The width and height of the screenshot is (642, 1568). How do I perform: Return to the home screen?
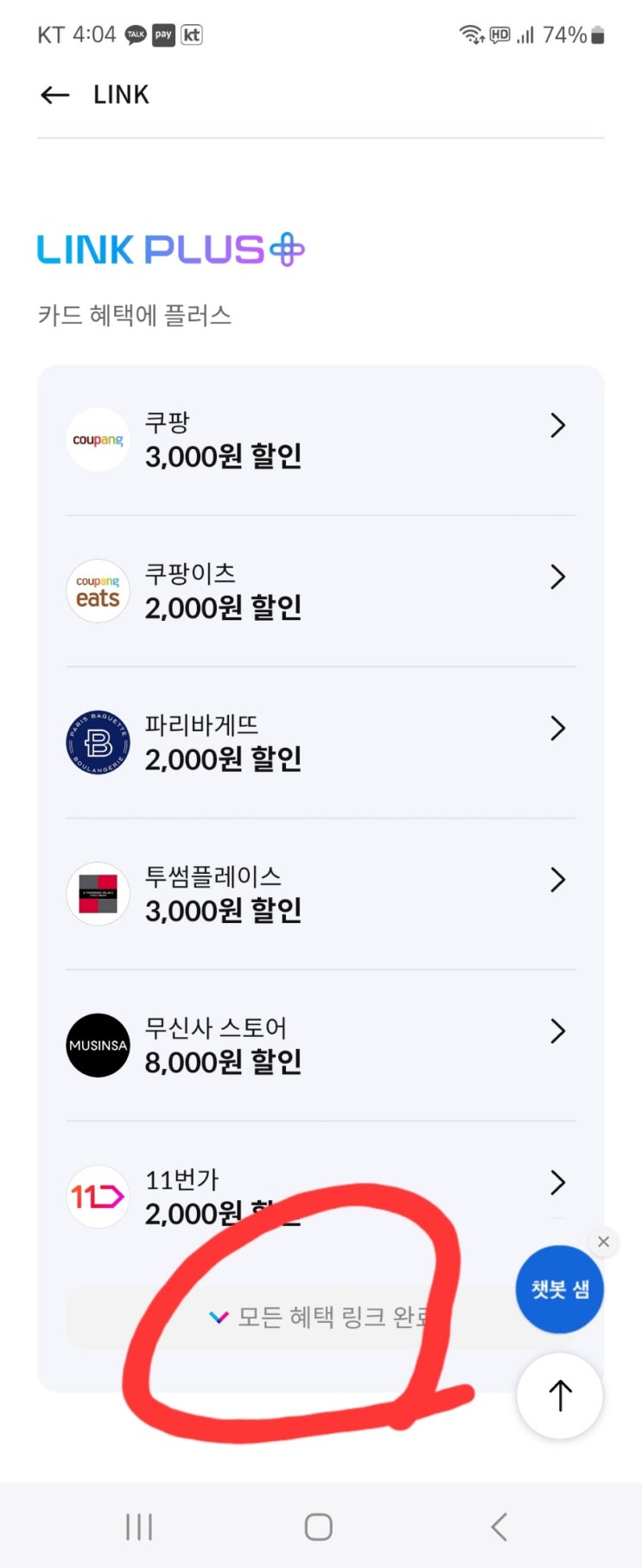tap(319, 1527)
